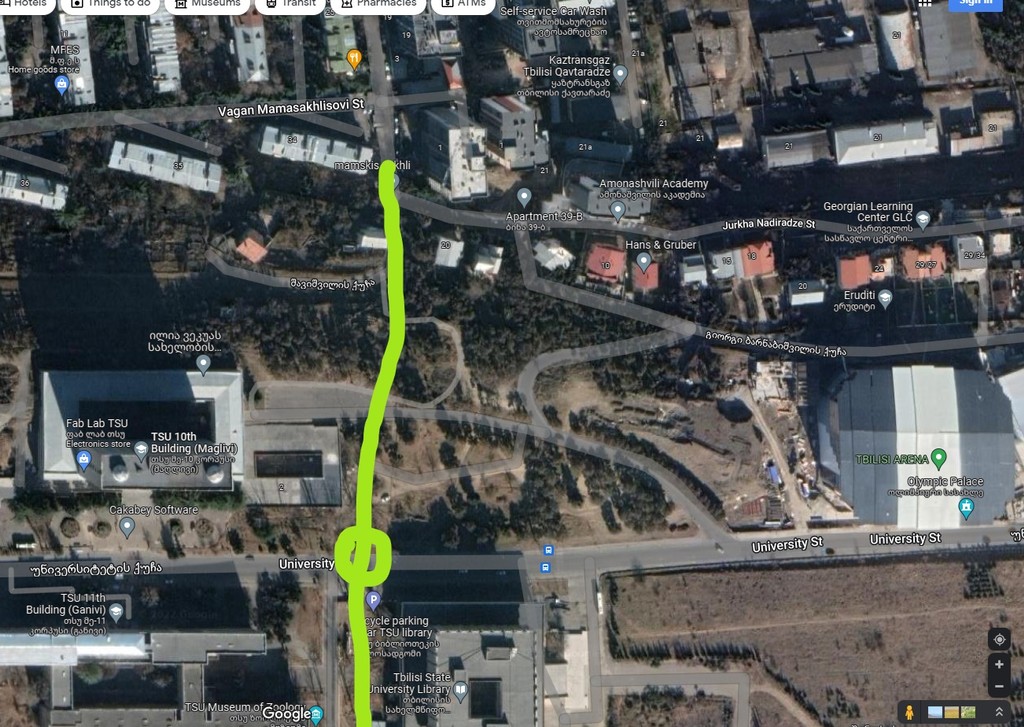Image resolution: width=1024 pixels, height=727 pixels.
Task: Show Transit places on the map
Action: coord(290,4)
